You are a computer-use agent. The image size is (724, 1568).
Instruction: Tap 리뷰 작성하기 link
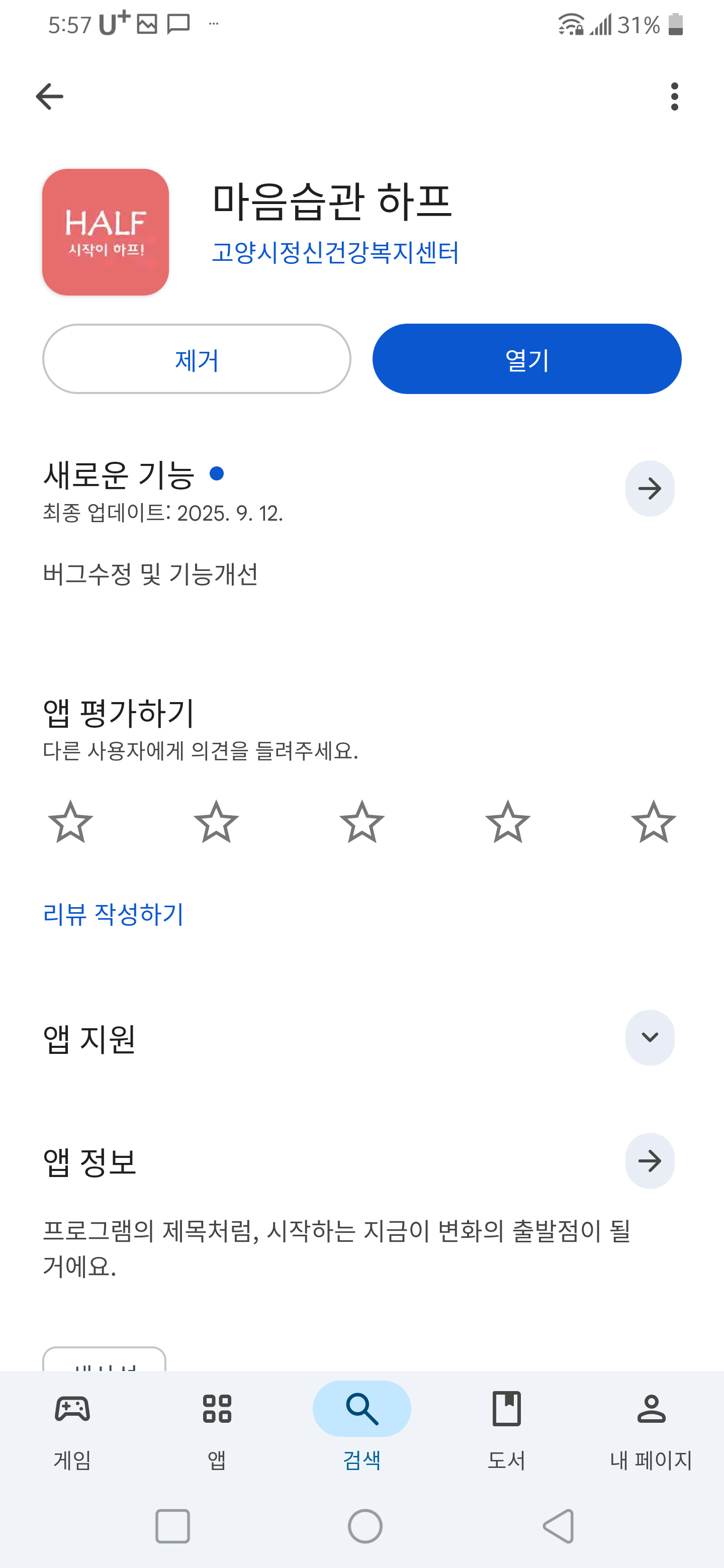point(113,914)
